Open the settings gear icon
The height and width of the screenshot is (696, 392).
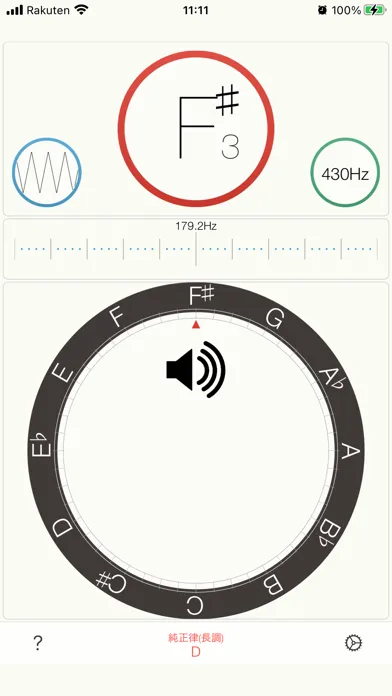pos(354,642)
